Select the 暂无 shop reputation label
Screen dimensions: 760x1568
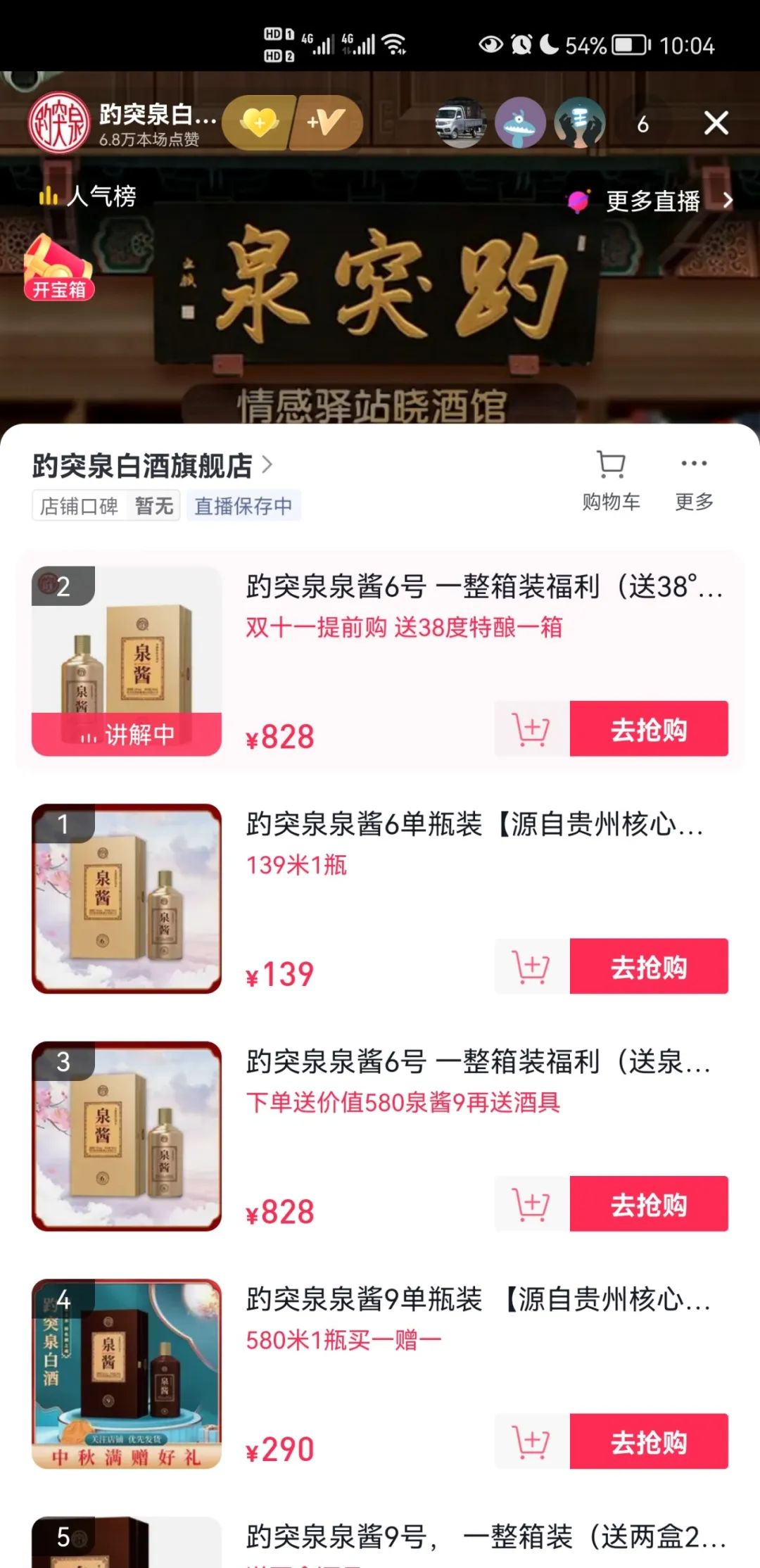click(x=154, y=506)
